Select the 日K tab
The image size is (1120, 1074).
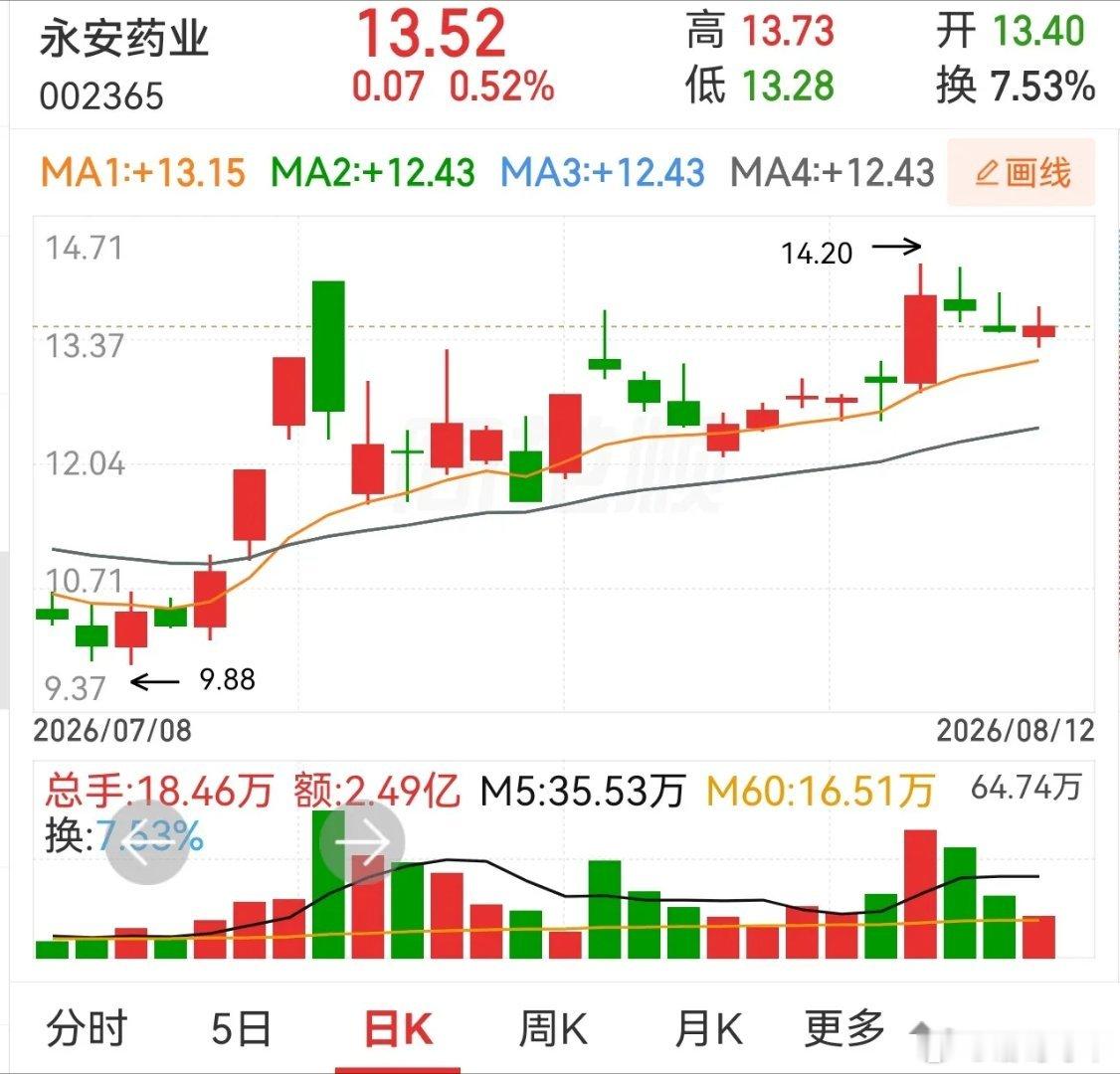coord(398,1028)
